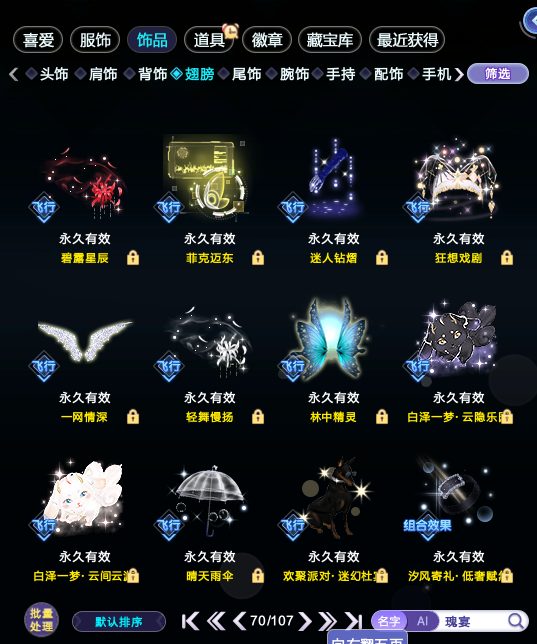Tap the search magnifier icon

[515, 621]
